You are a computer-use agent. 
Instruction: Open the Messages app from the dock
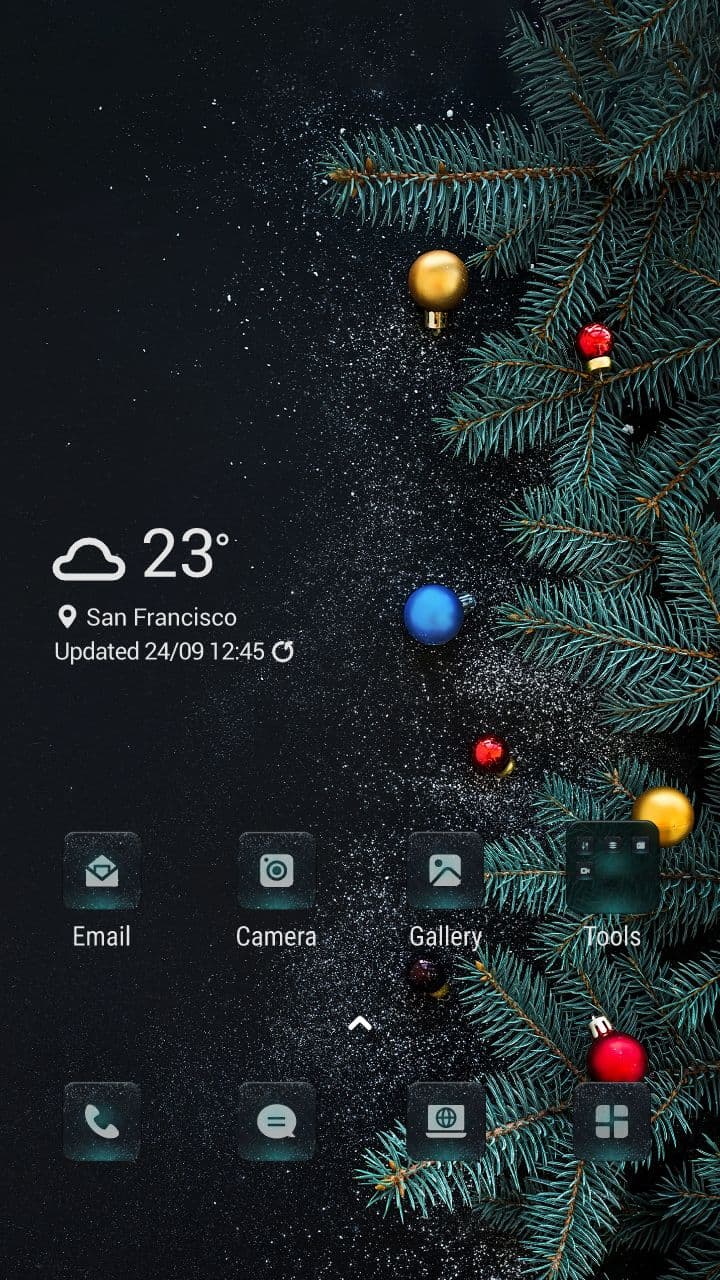point(276,1121)
